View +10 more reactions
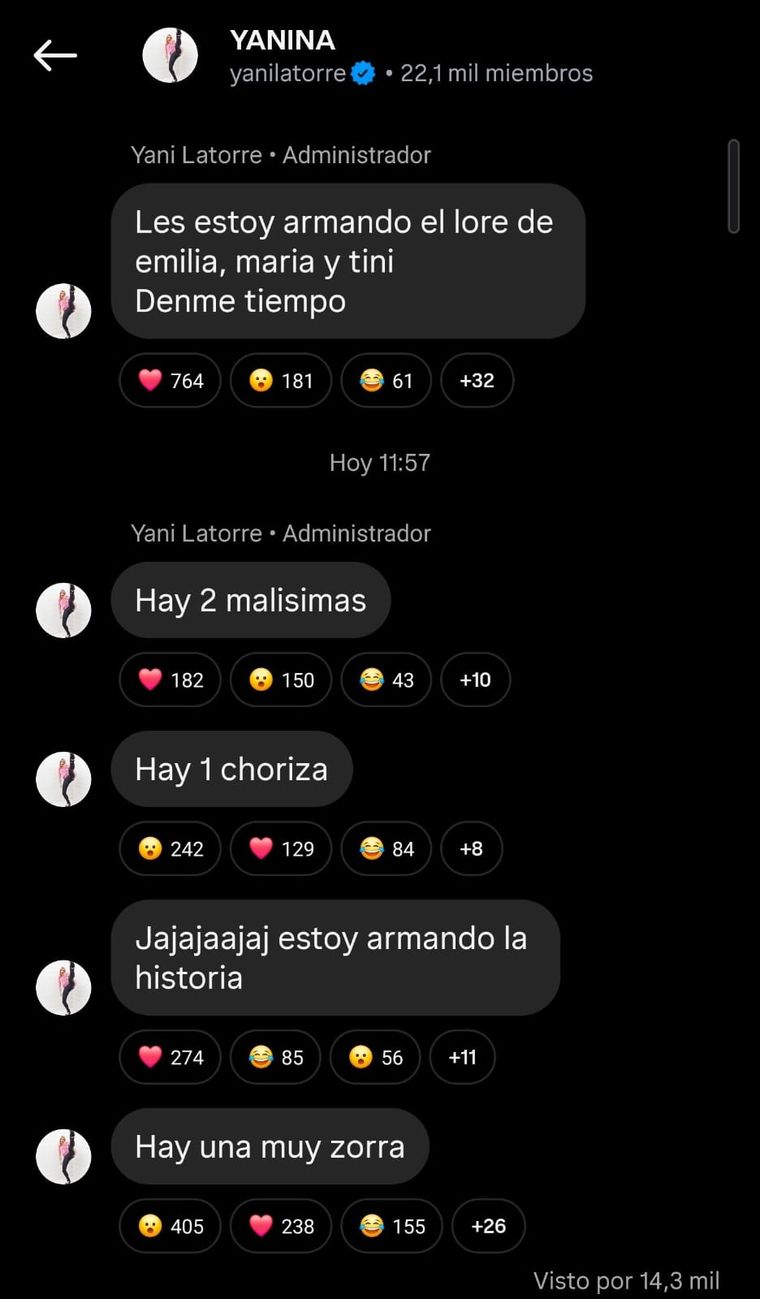This screenshot has height=1299, width=760. 475,680
